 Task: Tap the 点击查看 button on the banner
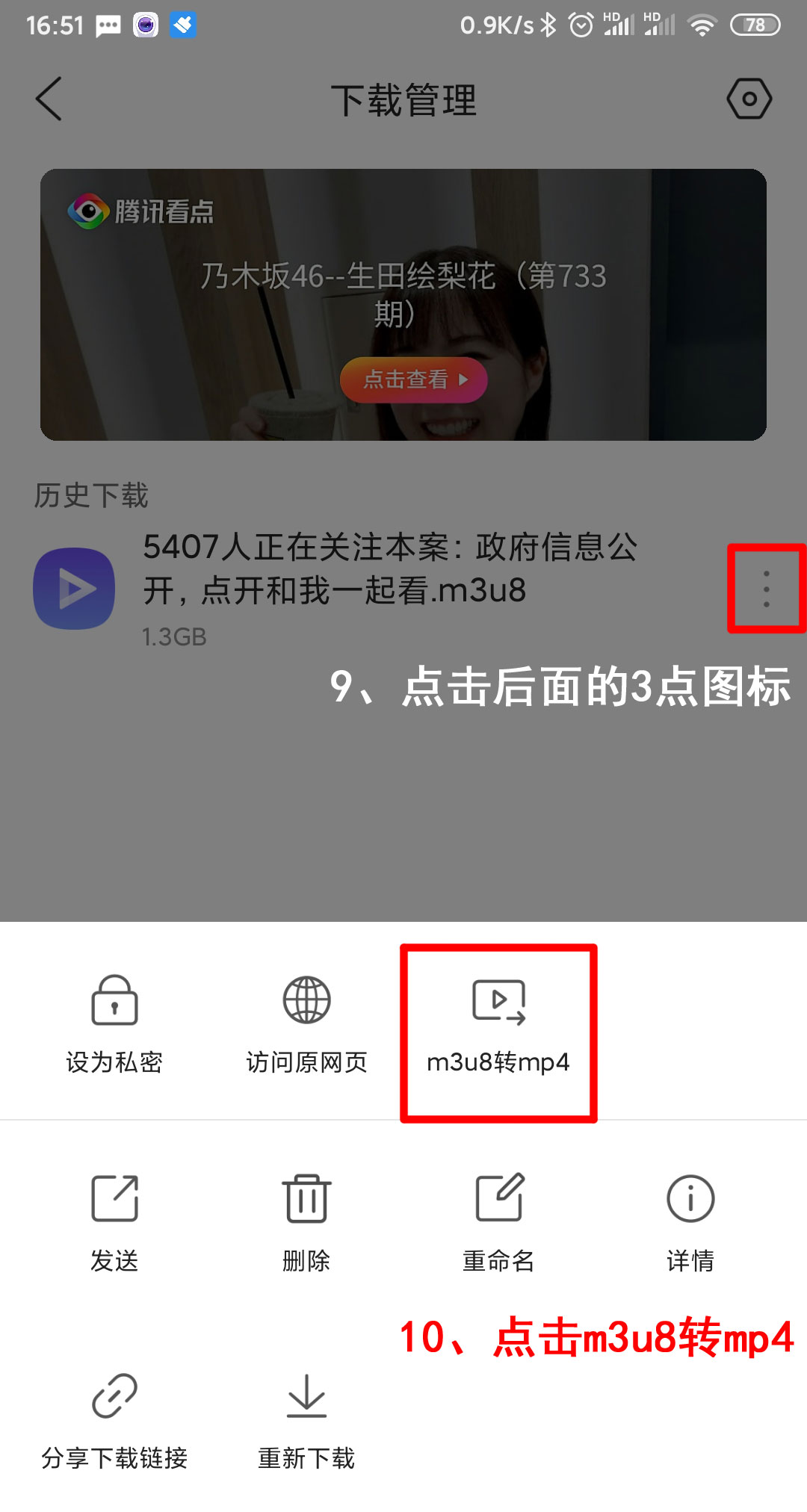coord(413,380)
